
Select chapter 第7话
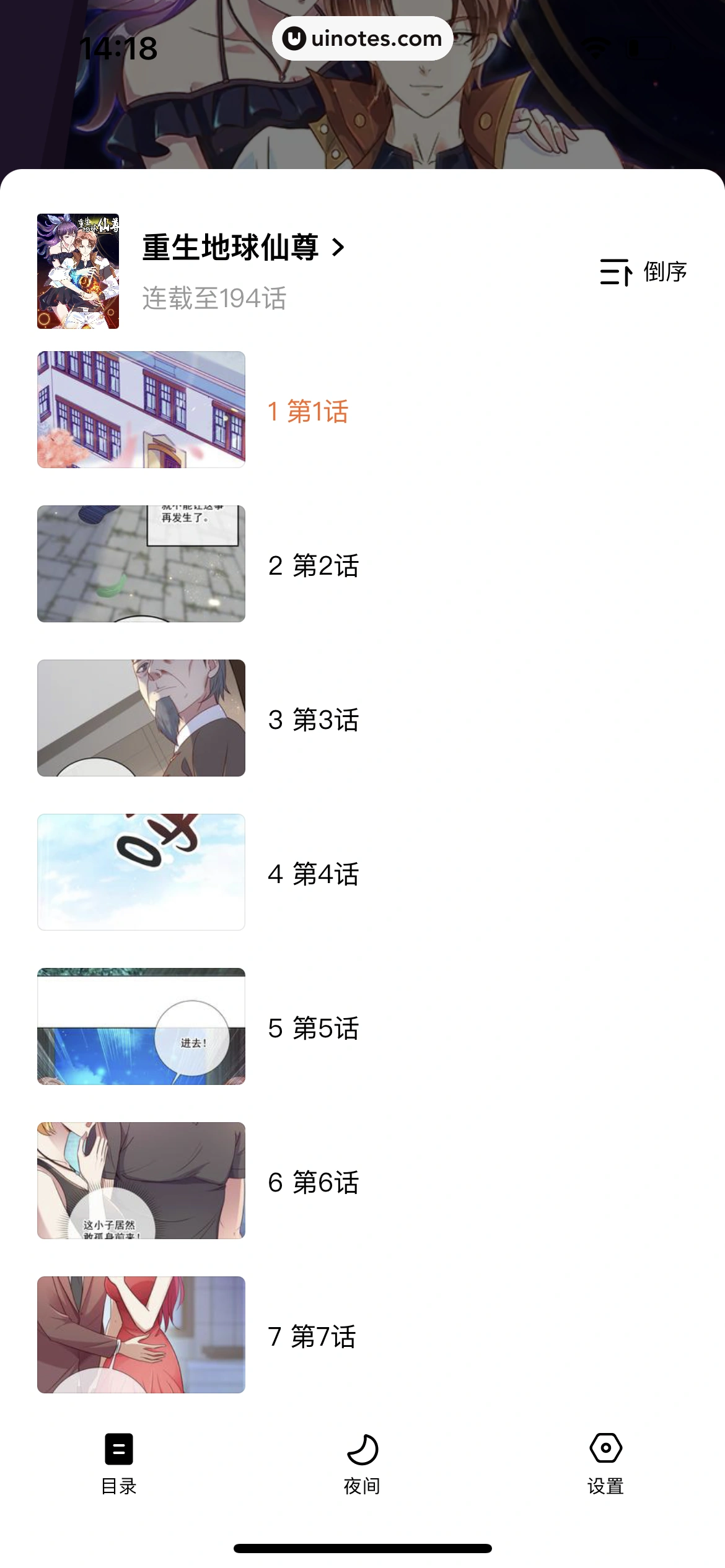coord(312,1336)
